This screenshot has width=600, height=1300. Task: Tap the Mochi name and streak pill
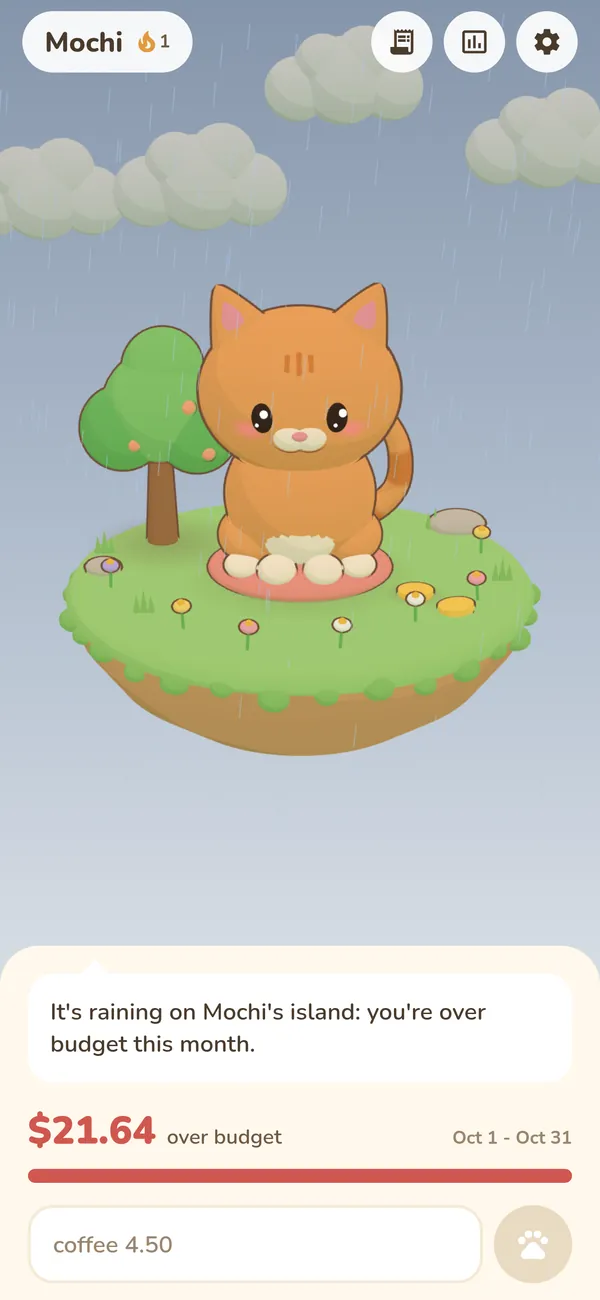[x=107, y=42]
